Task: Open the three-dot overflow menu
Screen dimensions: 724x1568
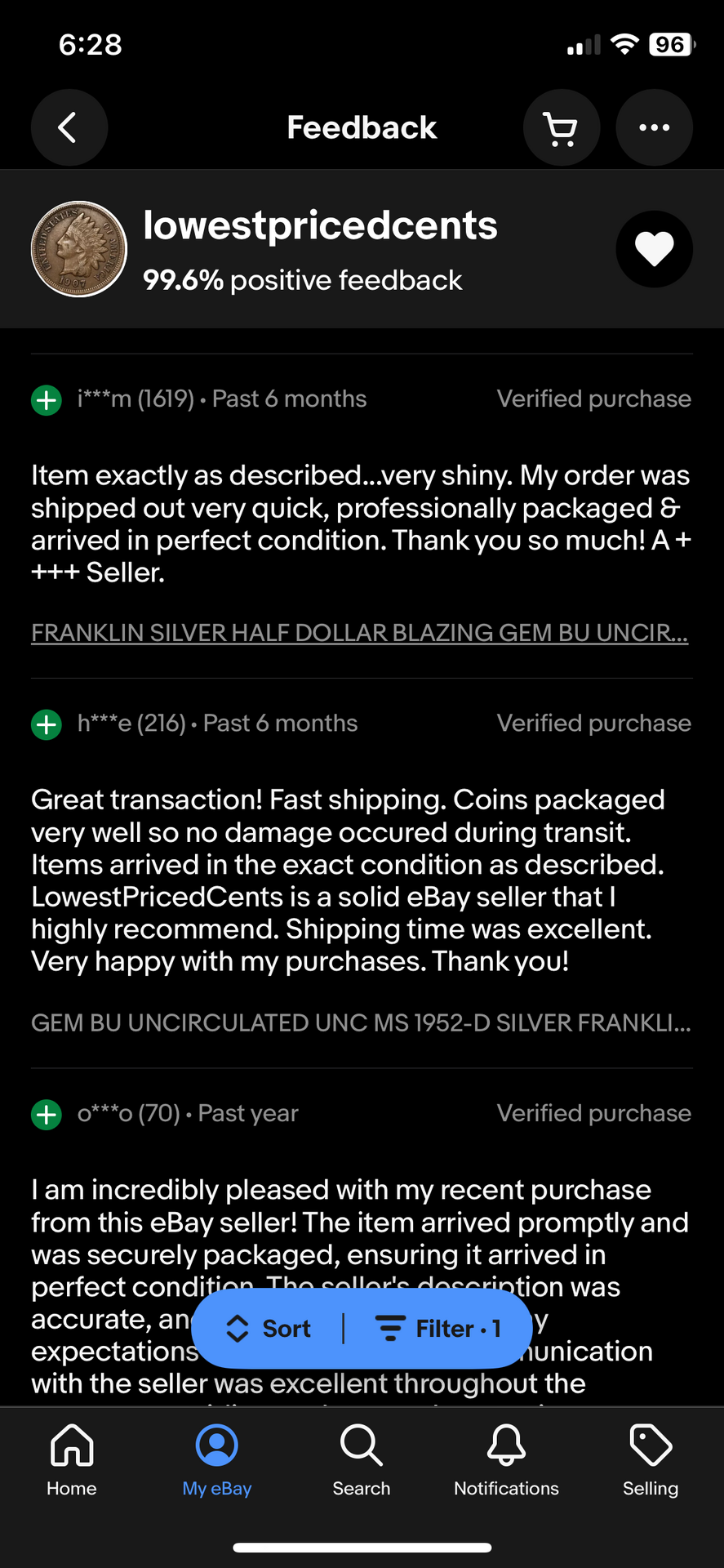Action: pyautogui.click(x=654, y=127)
